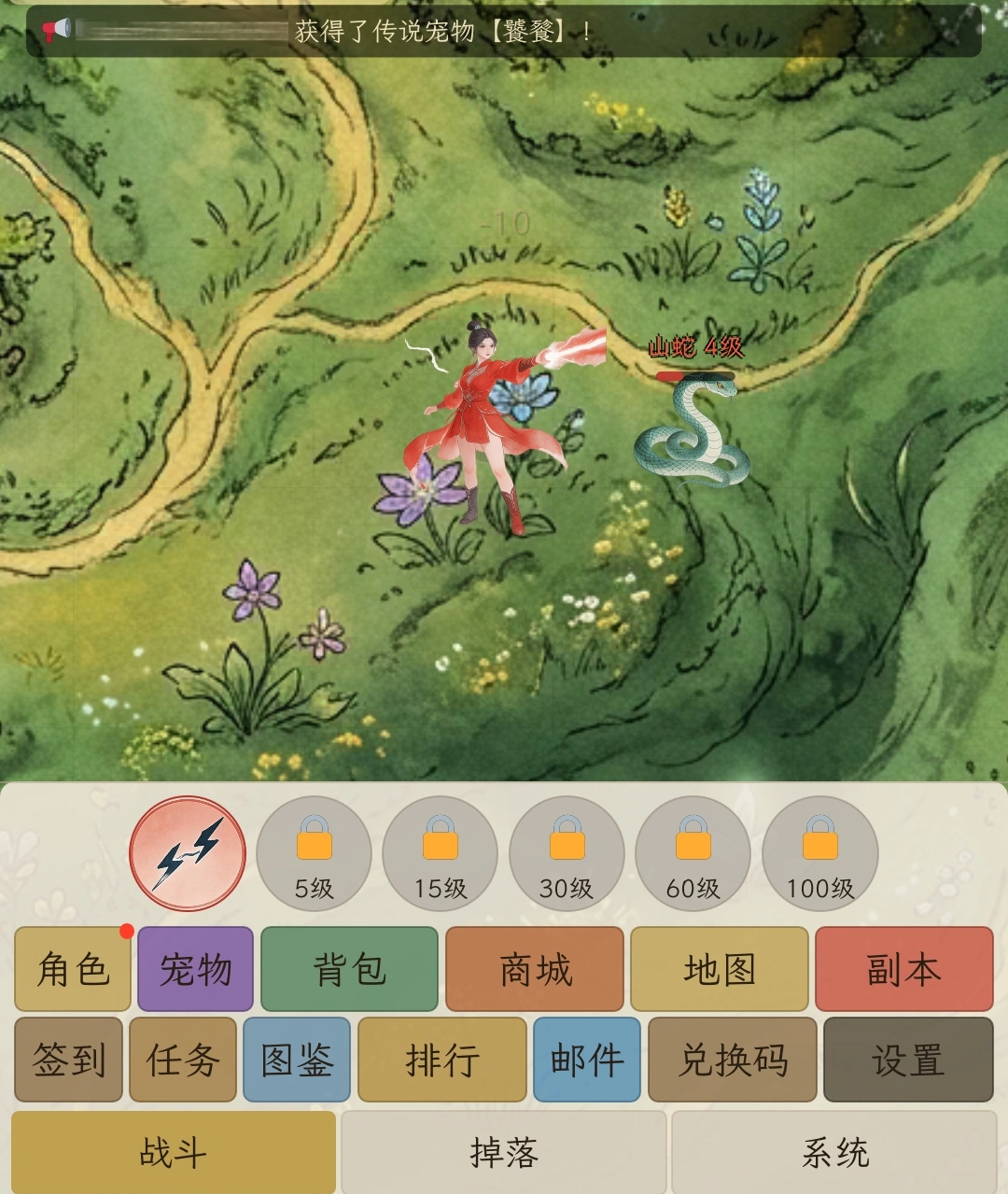The image size is (1008, 1194).
Task: Go to the 商城 shop
Action: tap(534, 969)
